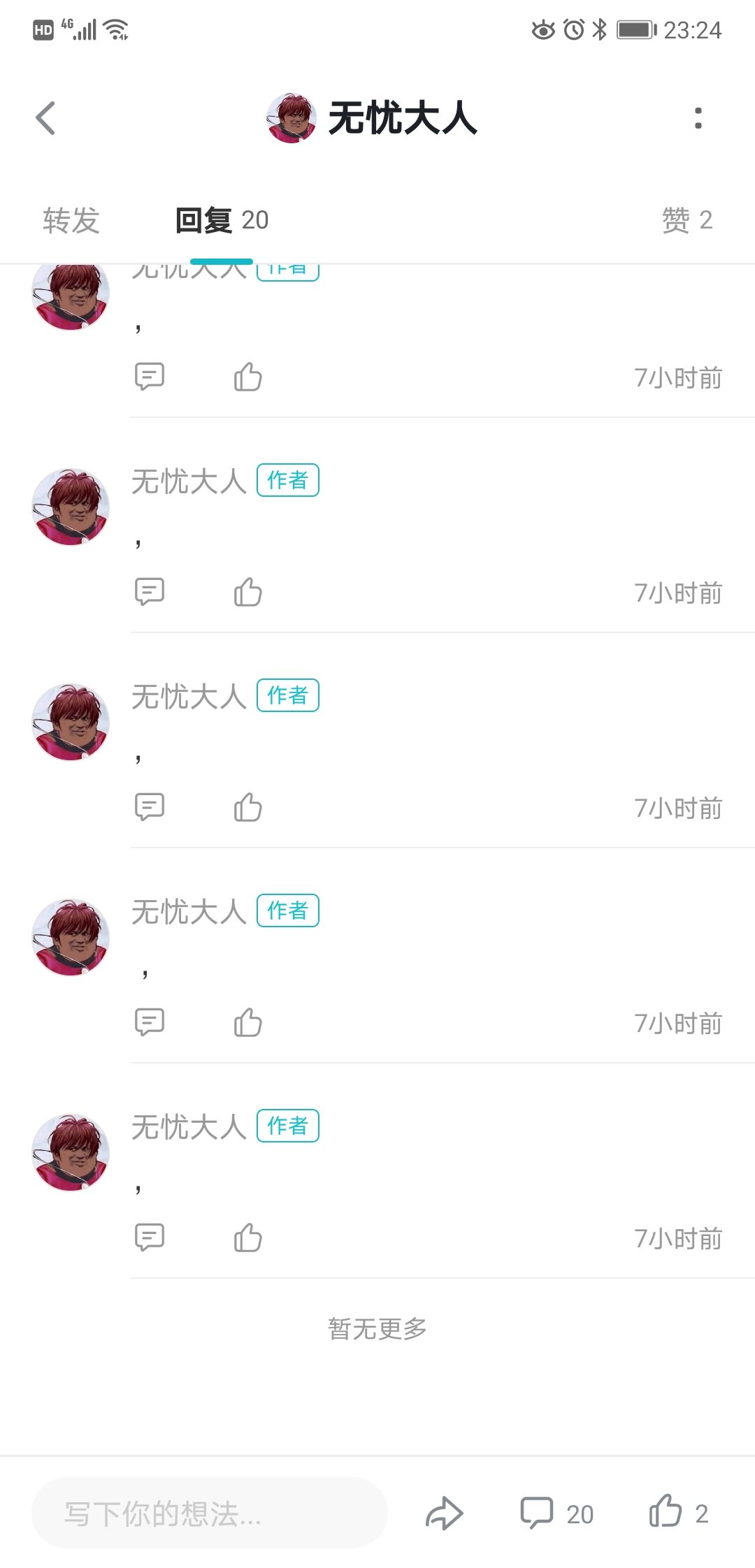Open the three-dot overflow menu
Screen dimensions: 755x1568
pyautogui.click(x=698, y=118)
